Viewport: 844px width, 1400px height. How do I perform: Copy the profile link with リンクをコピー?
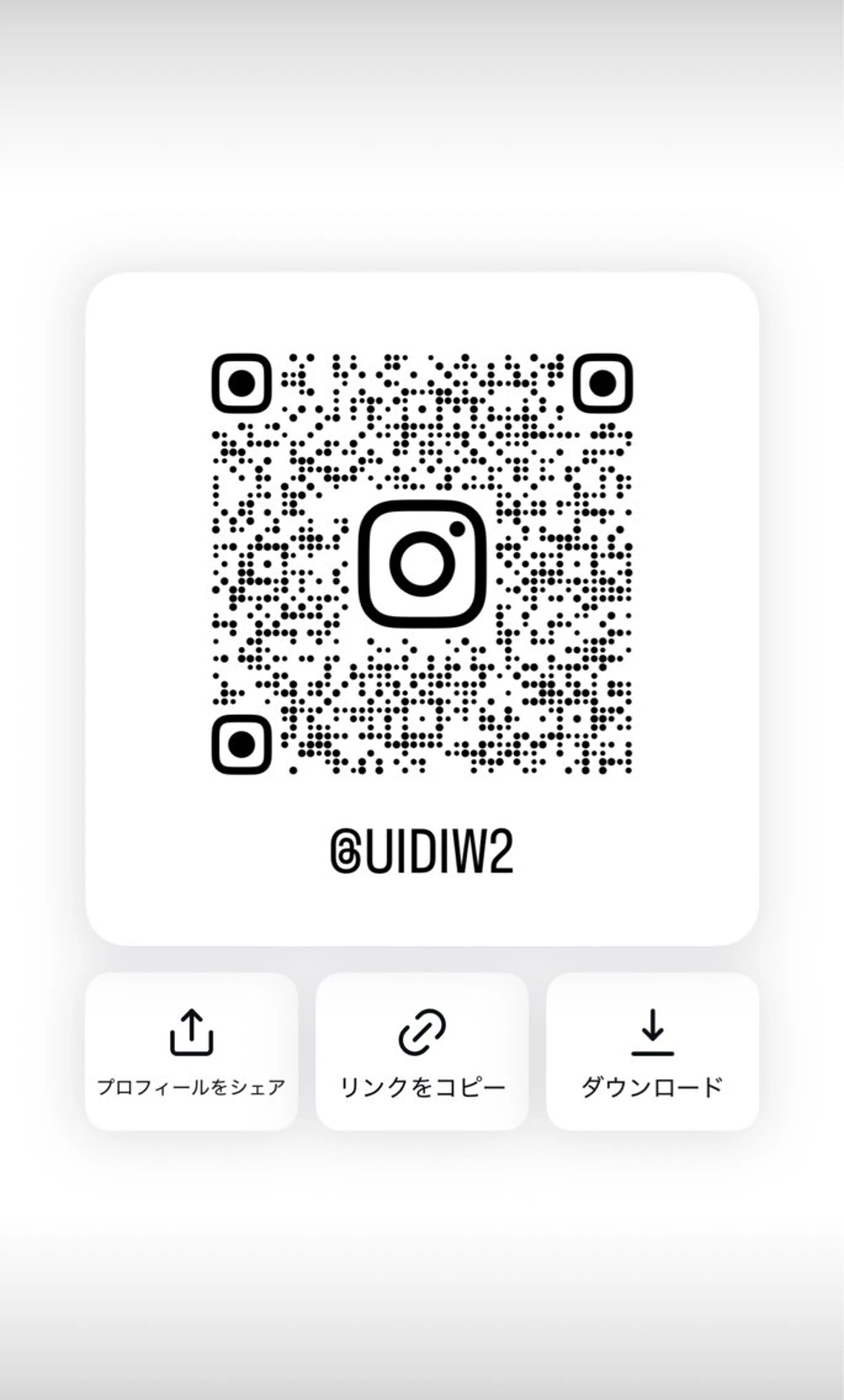(x=422, y=1051)
